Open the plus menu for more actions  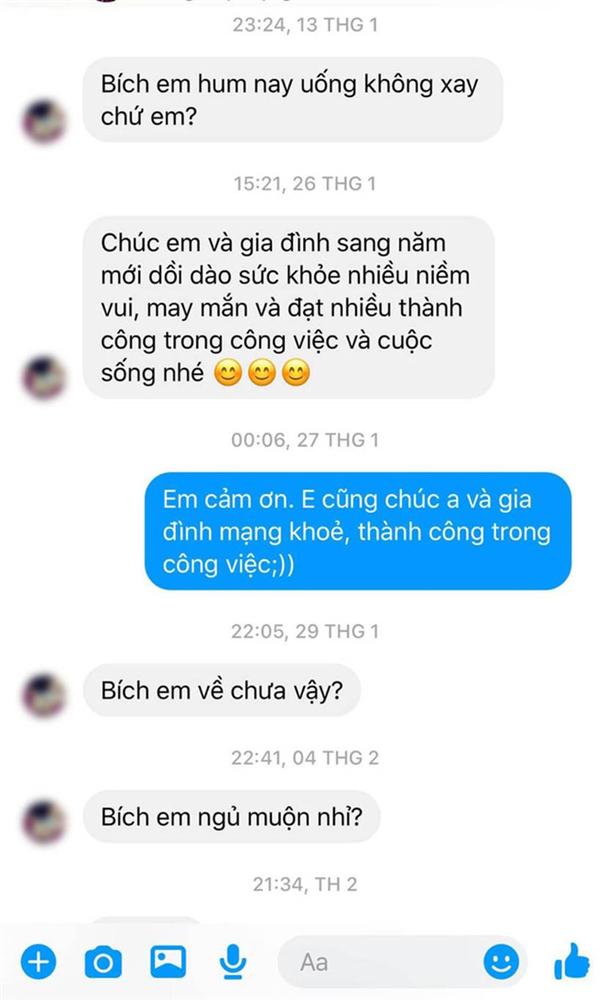(38, 962)
